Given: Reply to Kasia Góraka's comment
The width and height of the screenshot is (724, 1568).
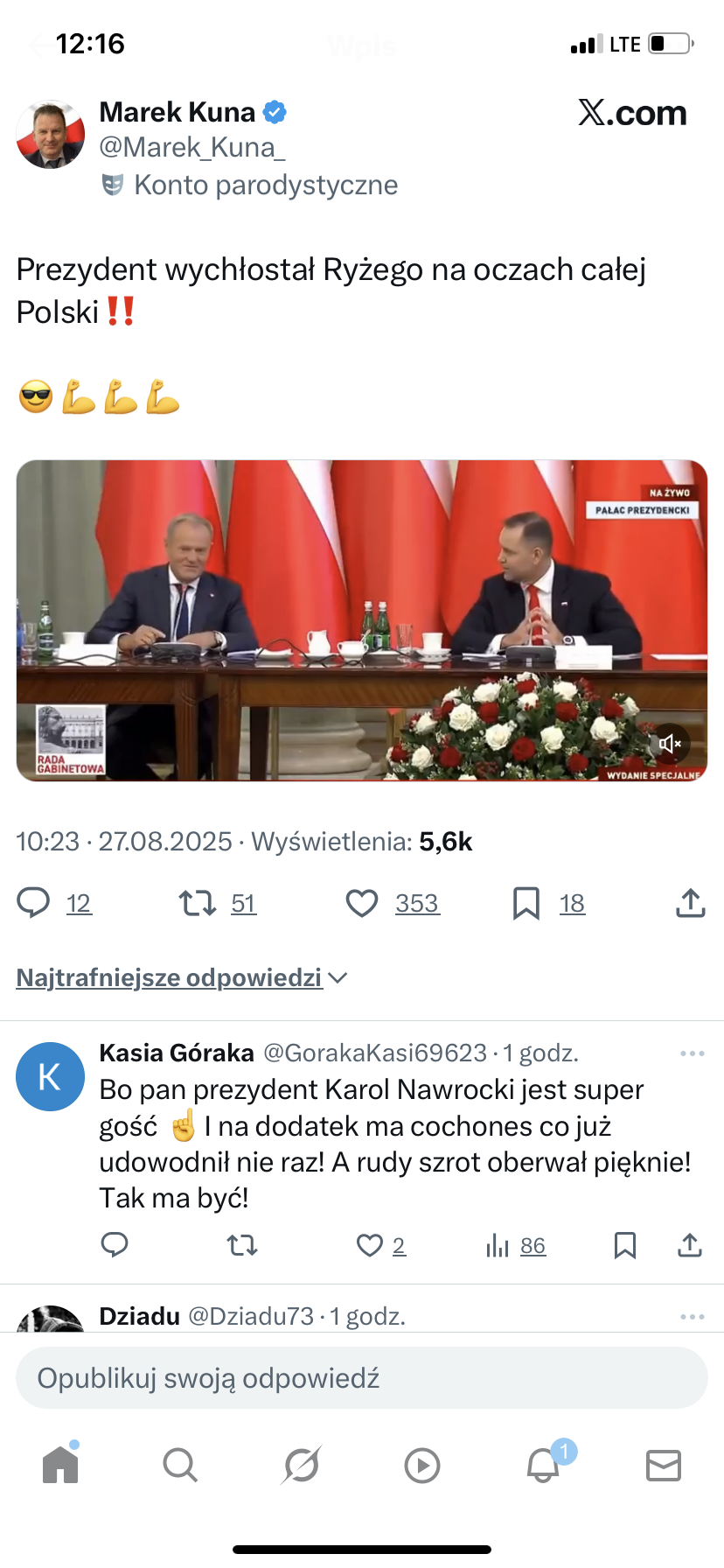Looking at the screenshot, I should [115, 1244].
